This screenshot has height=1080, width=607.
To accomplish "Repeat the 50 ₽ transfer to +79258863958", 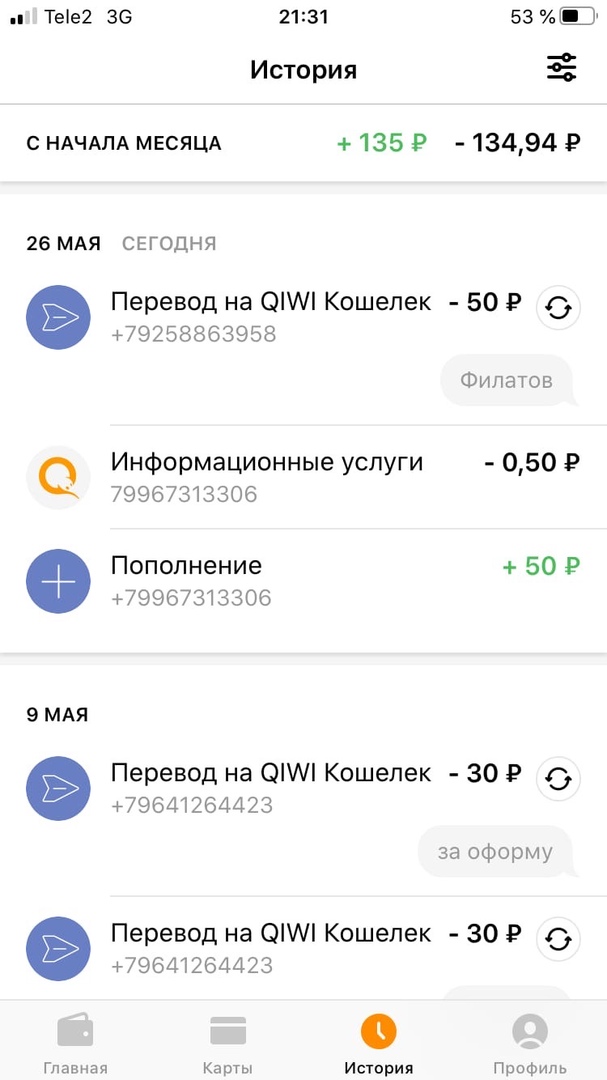I will [558, 307].
